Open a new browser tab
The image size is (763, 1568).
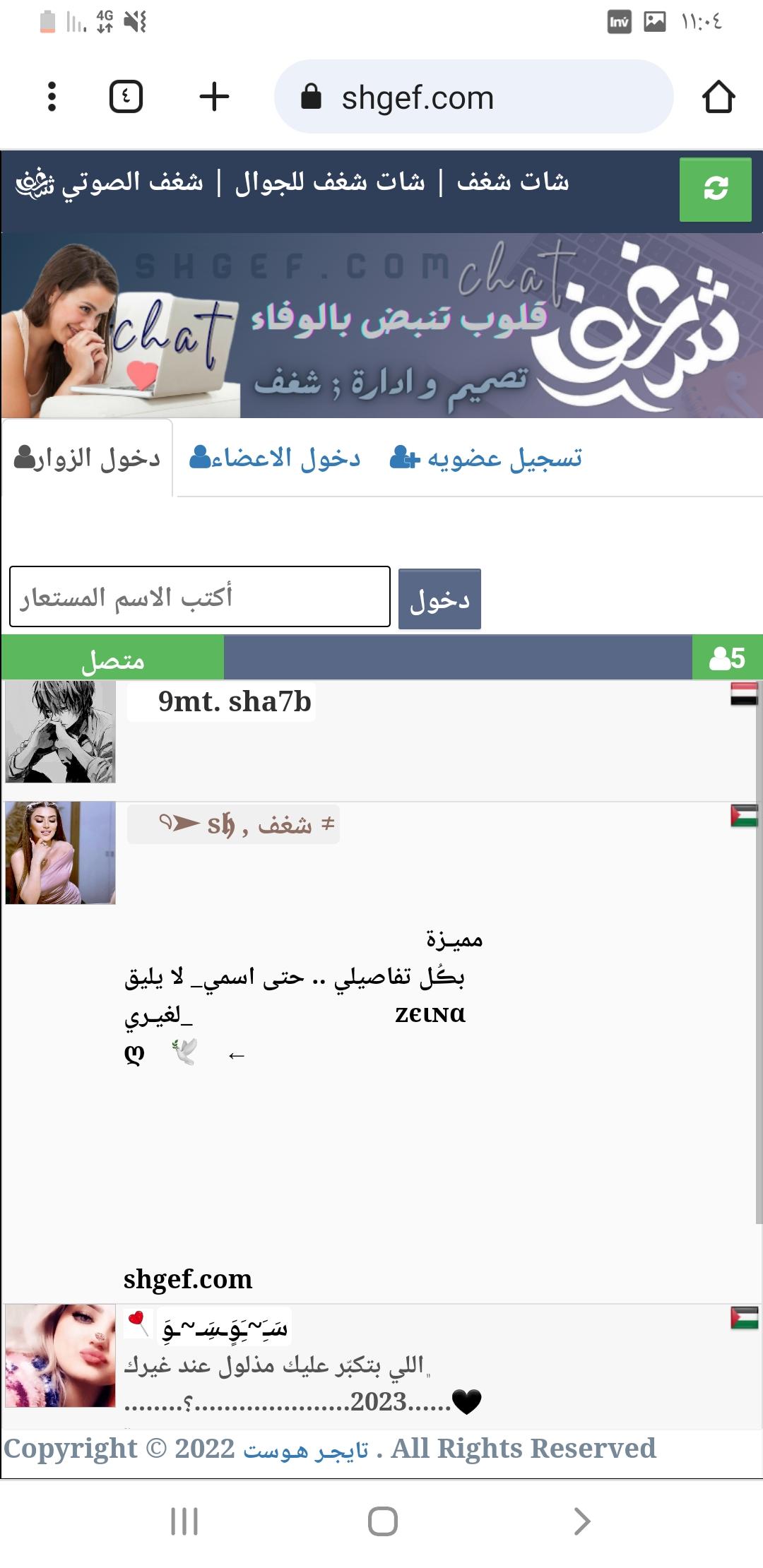pyautogui.click(x=214, y=97)
